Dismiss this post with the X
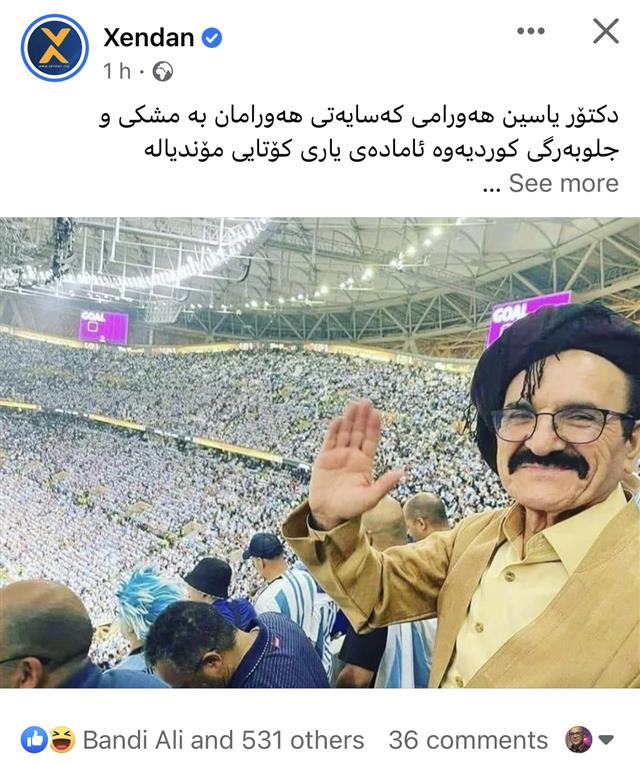Screen dimensions: 640x765 click(x=605, y=31)
